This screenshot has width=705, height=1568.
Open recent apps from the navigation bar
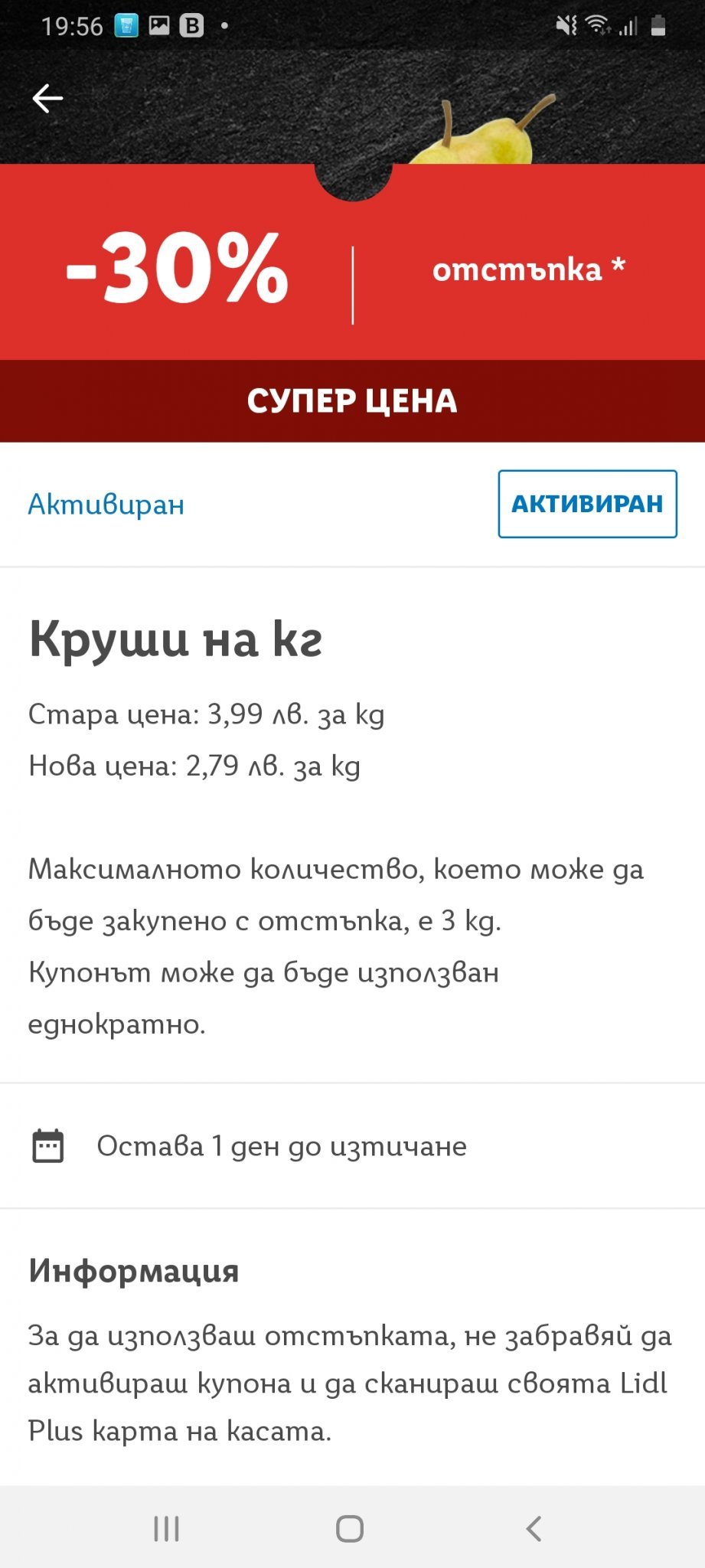point(166,1528)
